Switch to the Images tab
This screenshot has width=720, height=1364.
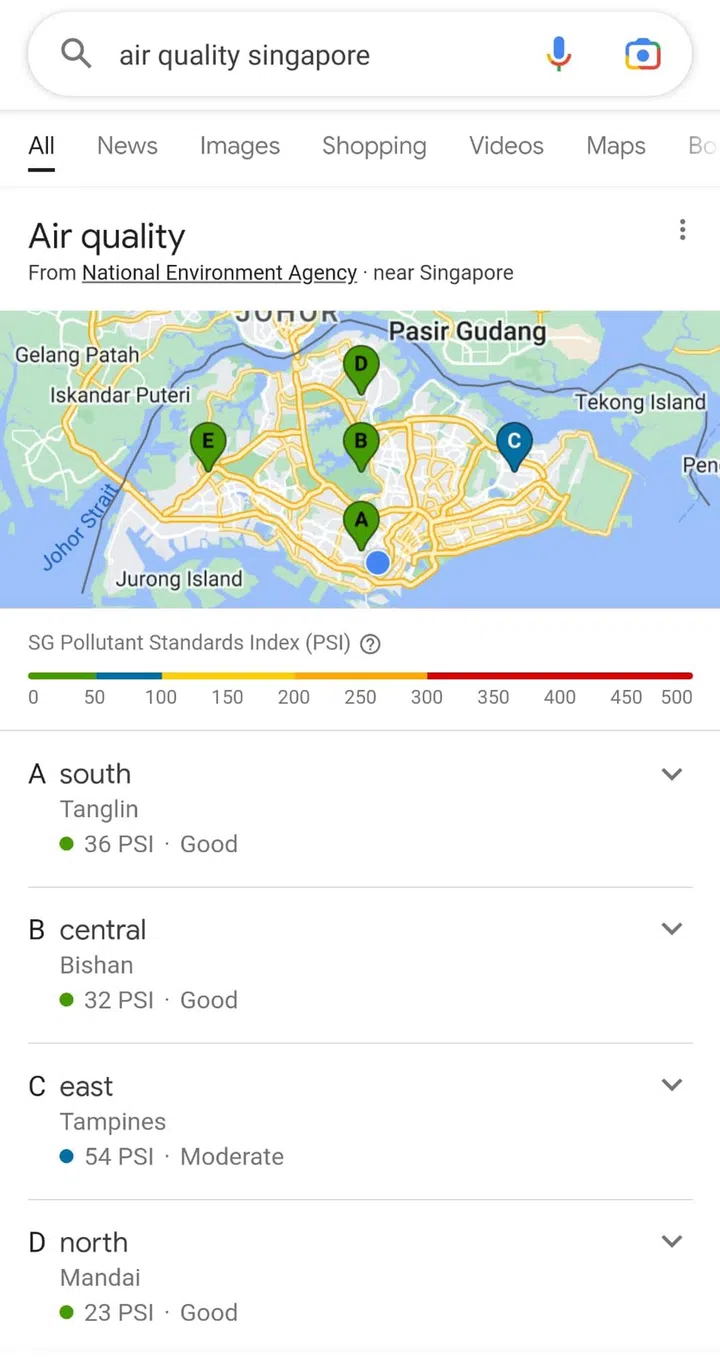click(x=239, y=146)
